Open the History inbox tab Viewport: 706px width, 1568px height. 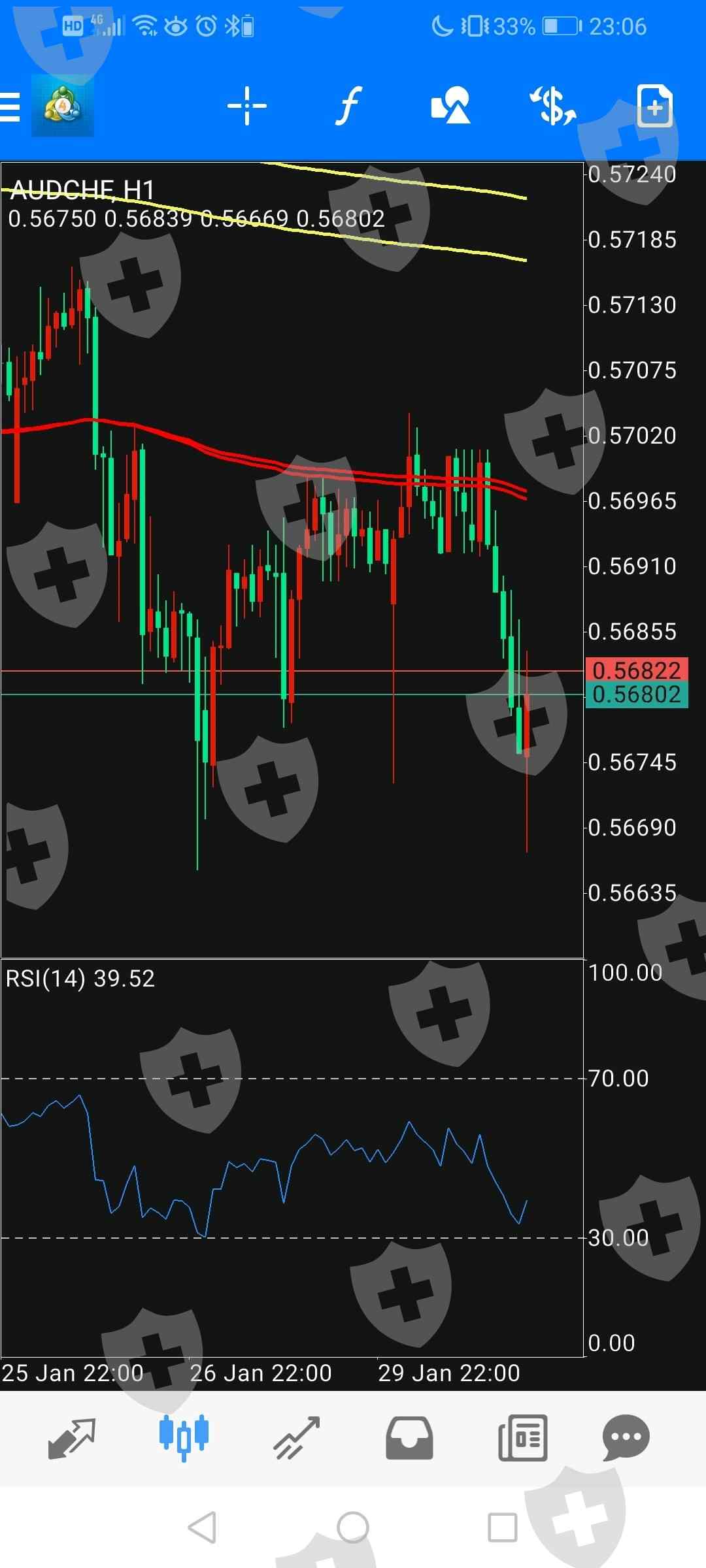point(409,1438)
